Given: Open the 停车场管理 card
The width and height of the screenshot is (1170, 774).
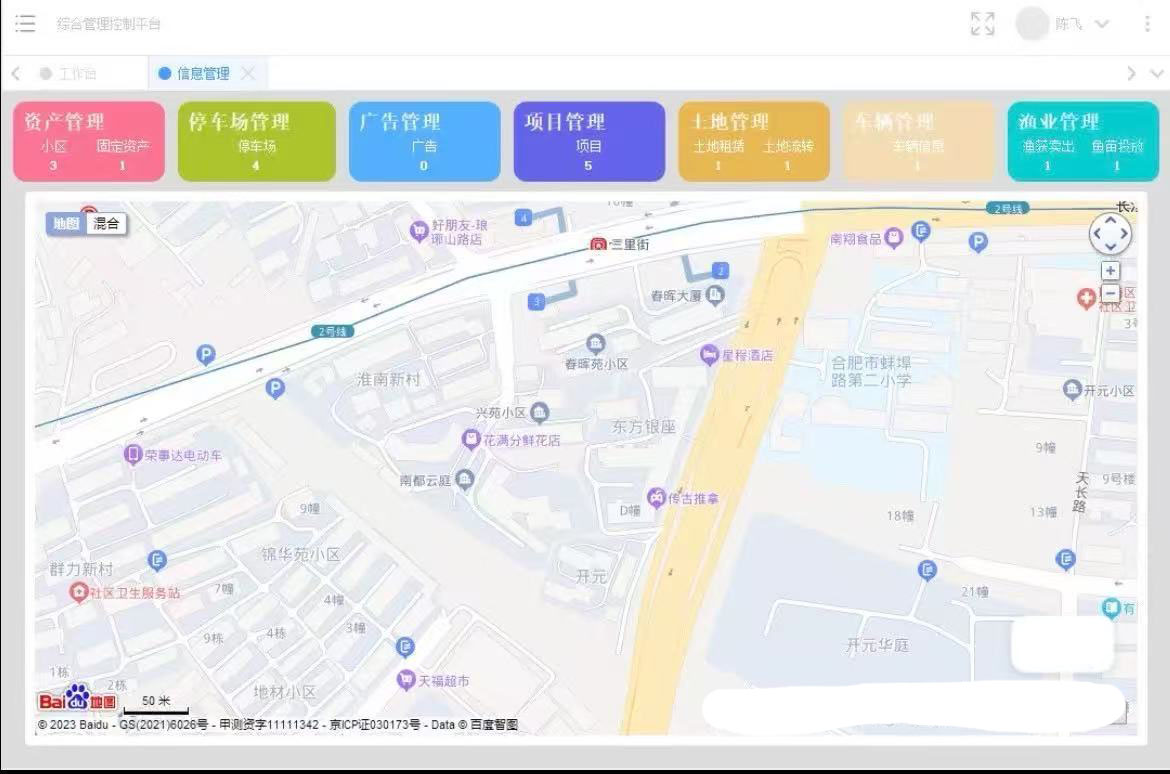Looking at the screenshot, I should (x=256, y=141).
